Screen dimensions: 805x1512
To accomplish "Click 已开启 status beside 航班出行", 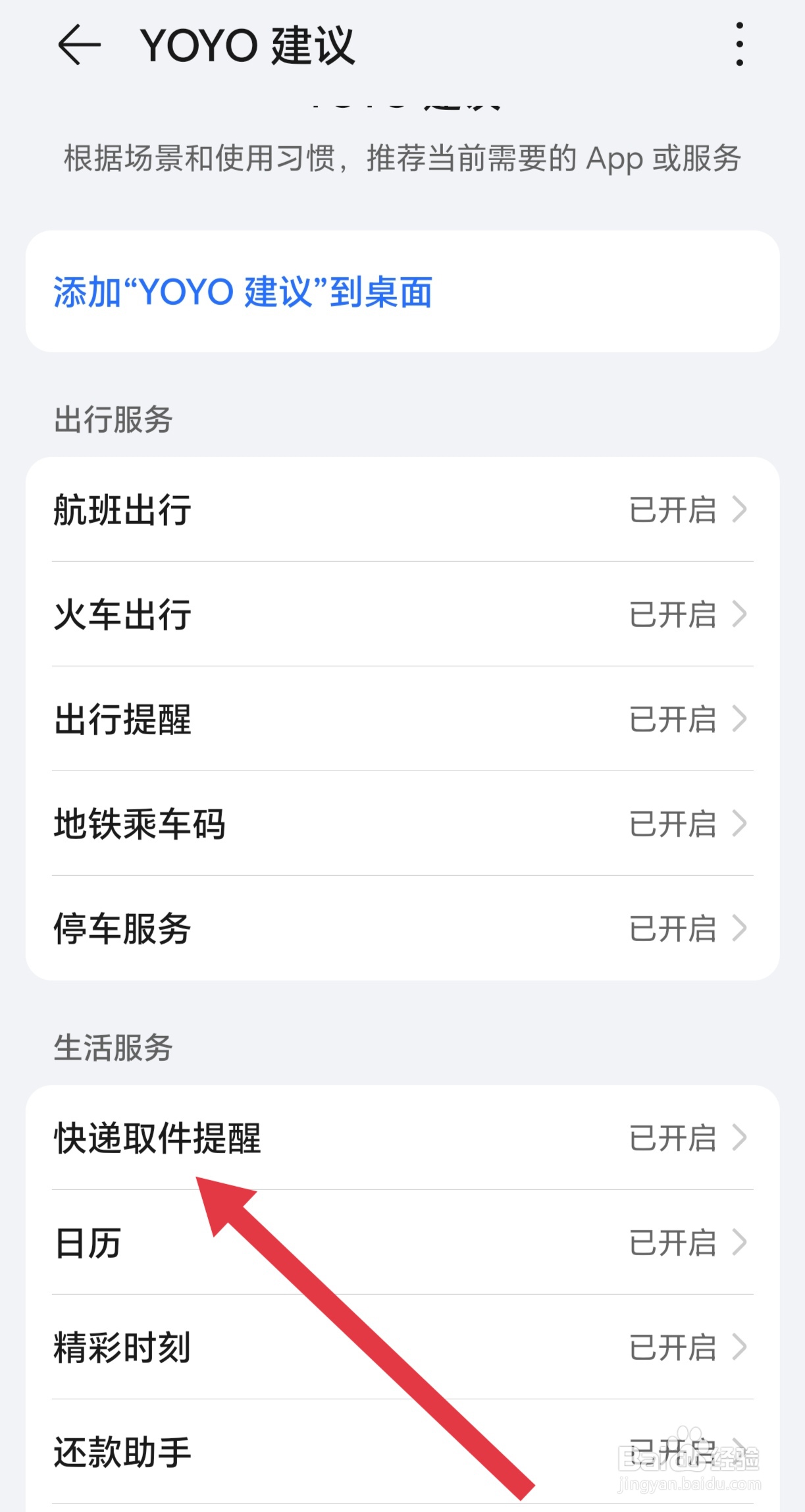I will click(x=673, y=510).
